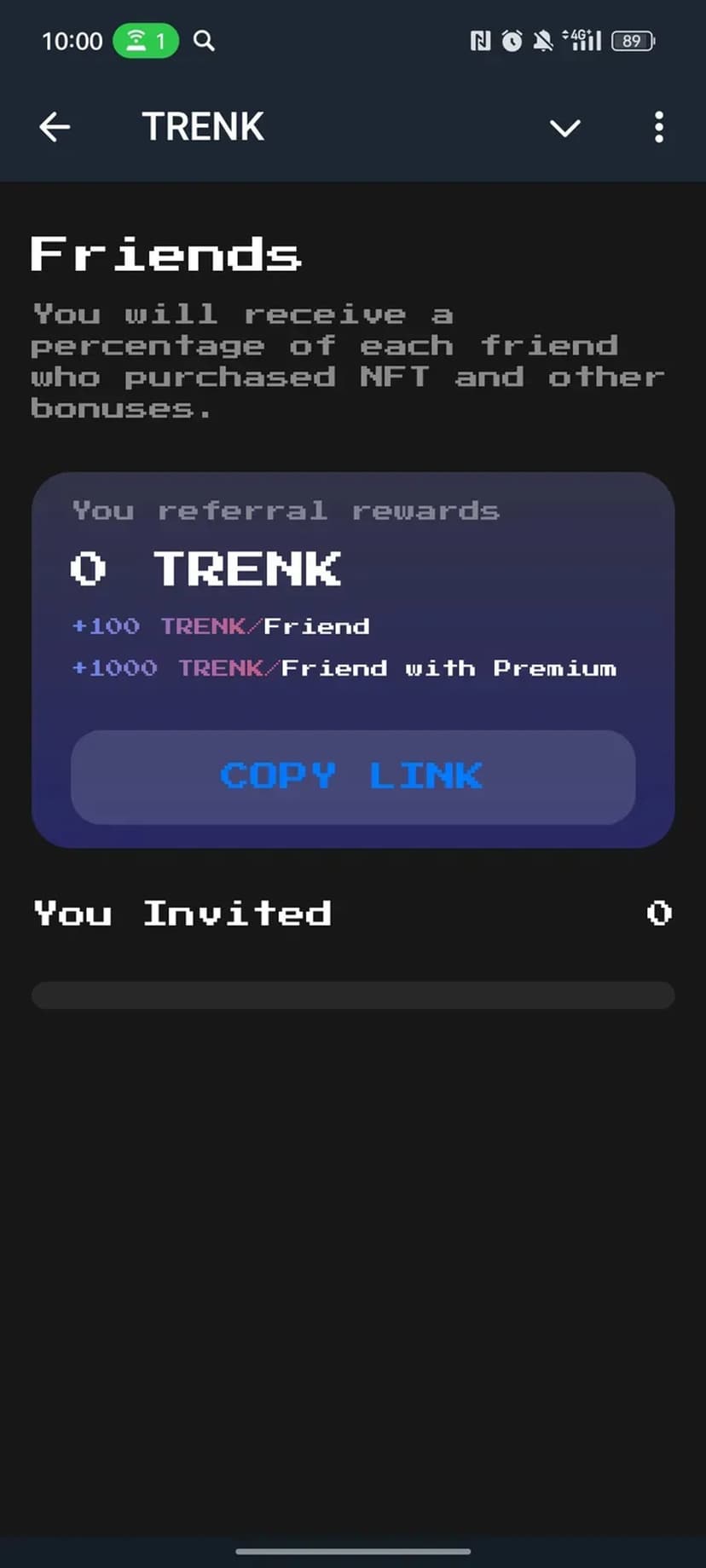Copy the referral link
Screen dimensions: 706x1568
(353, 776)
